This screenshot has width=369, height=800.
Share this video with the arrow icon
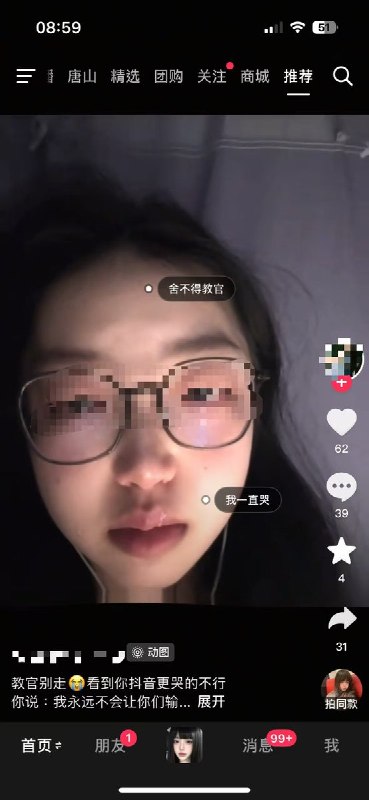pos(341,619)
